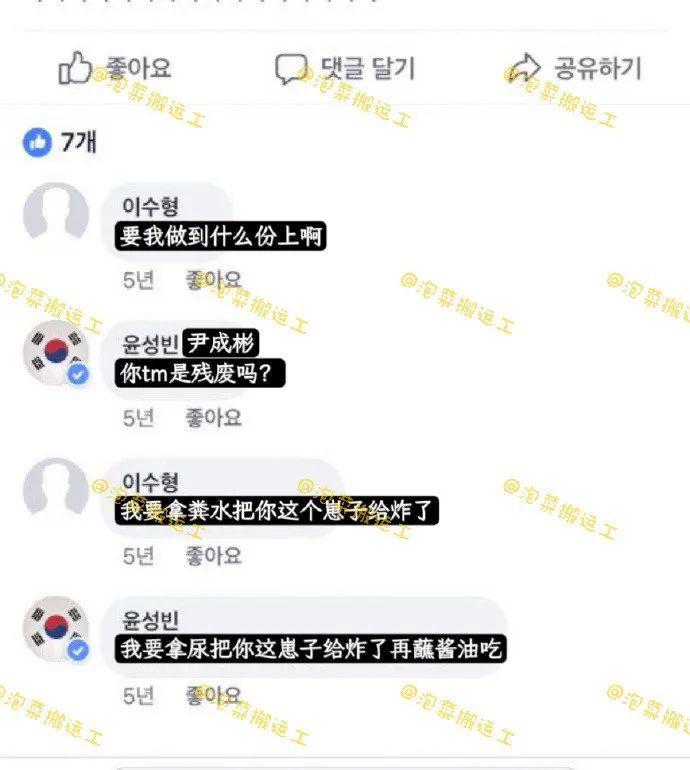Like 윤성빈's comment about 蘸酱油吃
The height and width of the screenshot is (770, 690).
click(x=213, y=694)
